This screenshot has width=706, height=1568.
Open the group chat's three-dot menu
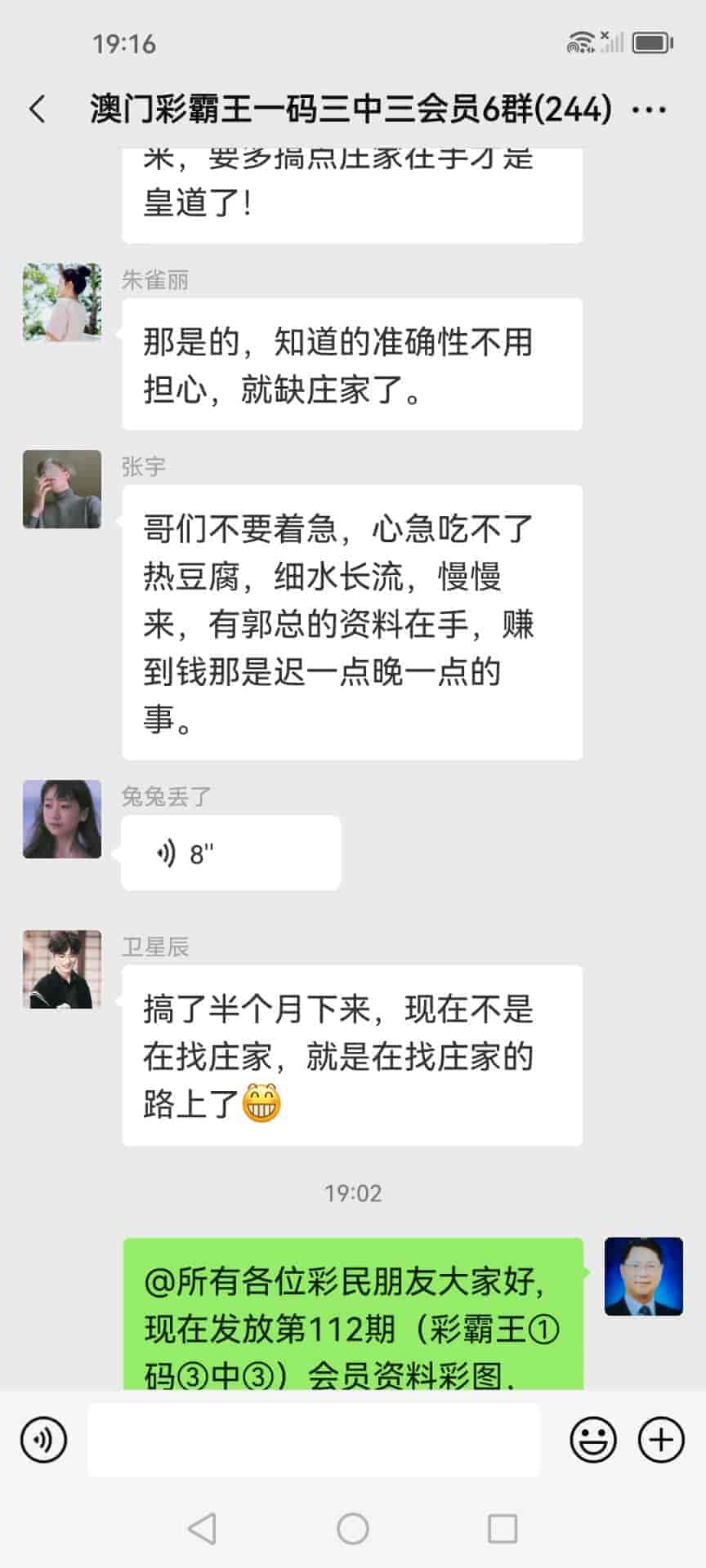650,109
